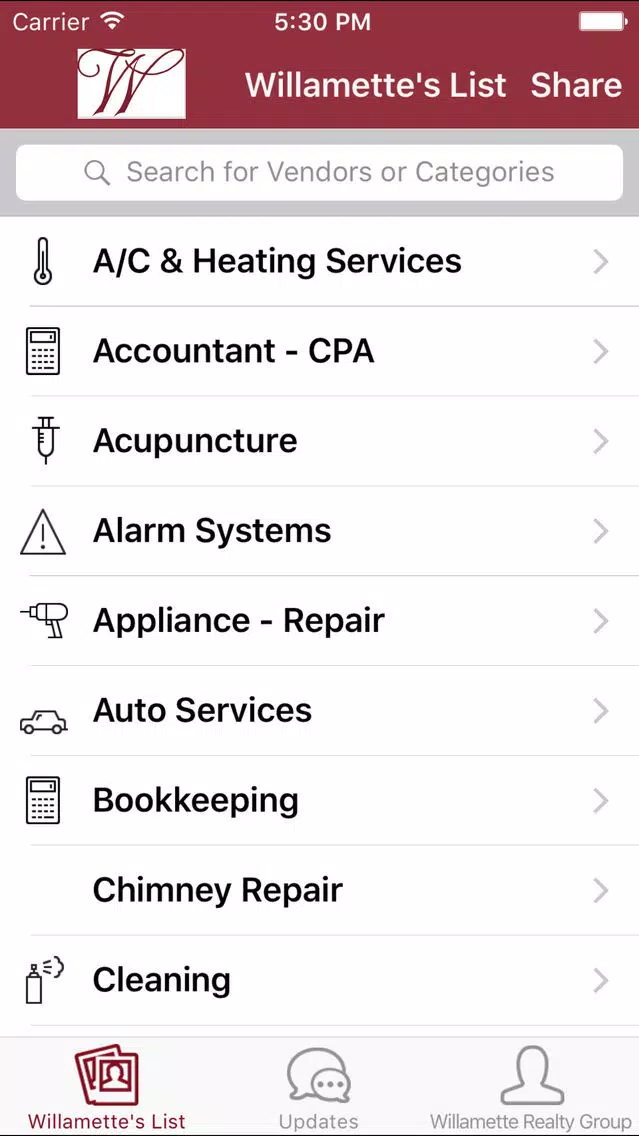Open the vendors or categories search field

click(320, 172)
